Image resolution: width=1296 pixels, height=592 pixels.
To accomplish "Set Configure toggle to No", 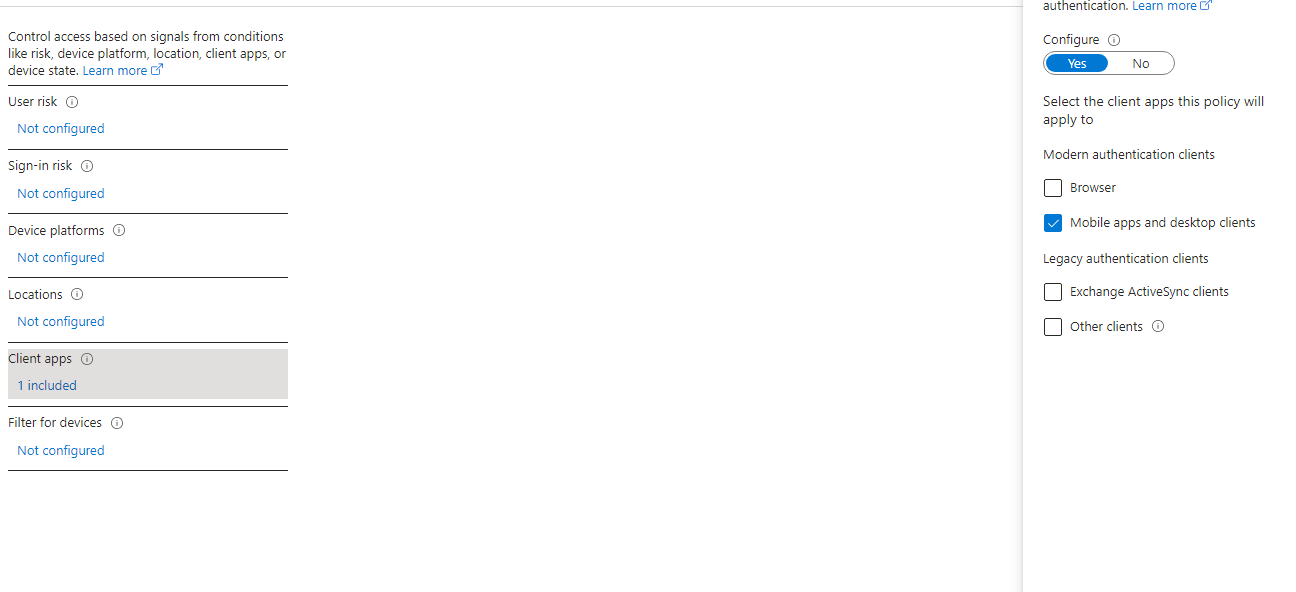I will pos(1141,64).
